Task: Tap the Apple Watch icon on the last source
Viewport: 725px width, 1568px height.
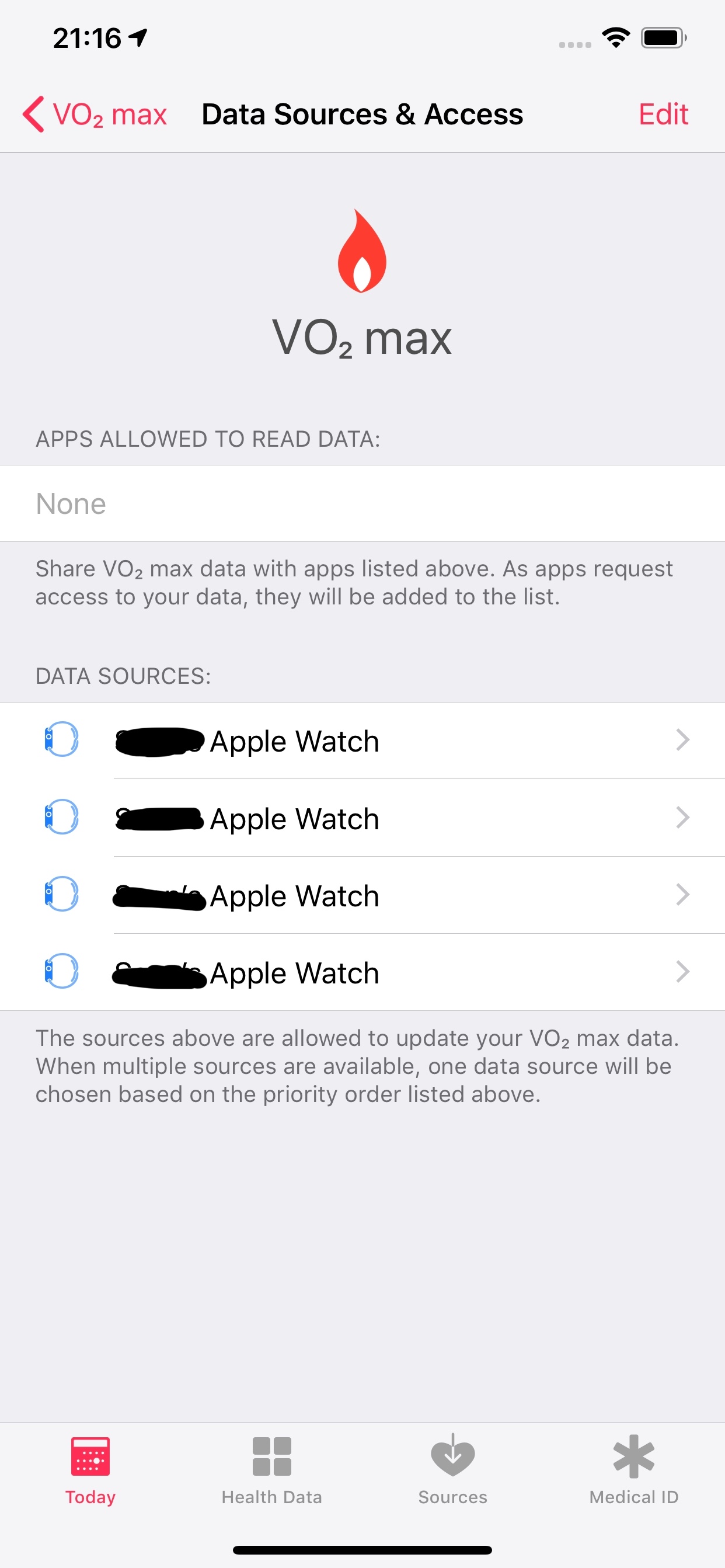Action: pos(61,972)
